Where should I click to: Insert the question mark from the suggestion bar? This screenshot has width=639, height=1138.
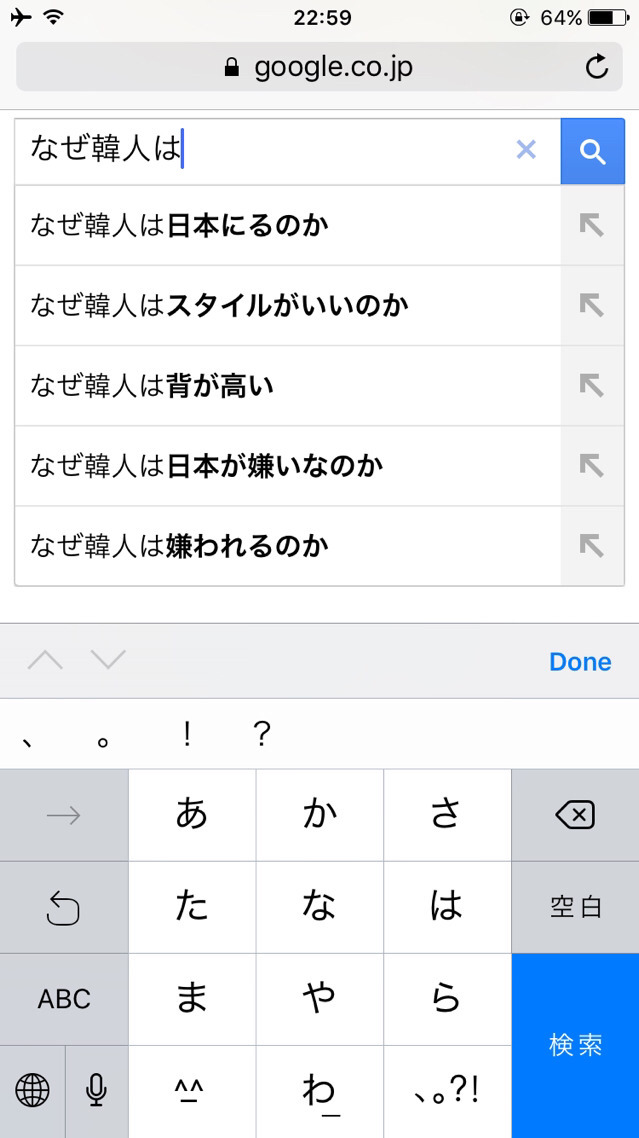coord(262,735)
